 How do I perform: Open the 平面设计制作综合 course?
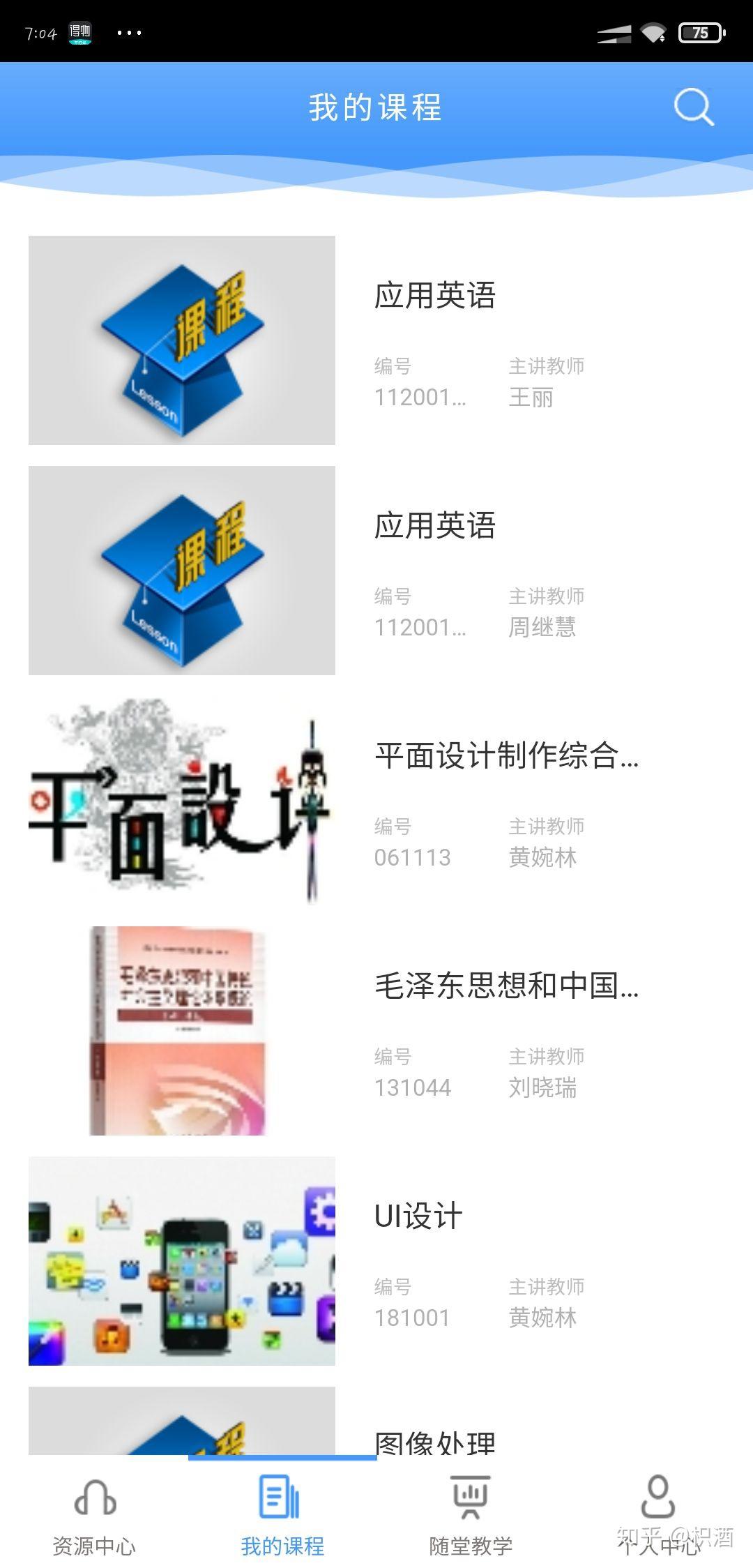click(x=506, y=756)
